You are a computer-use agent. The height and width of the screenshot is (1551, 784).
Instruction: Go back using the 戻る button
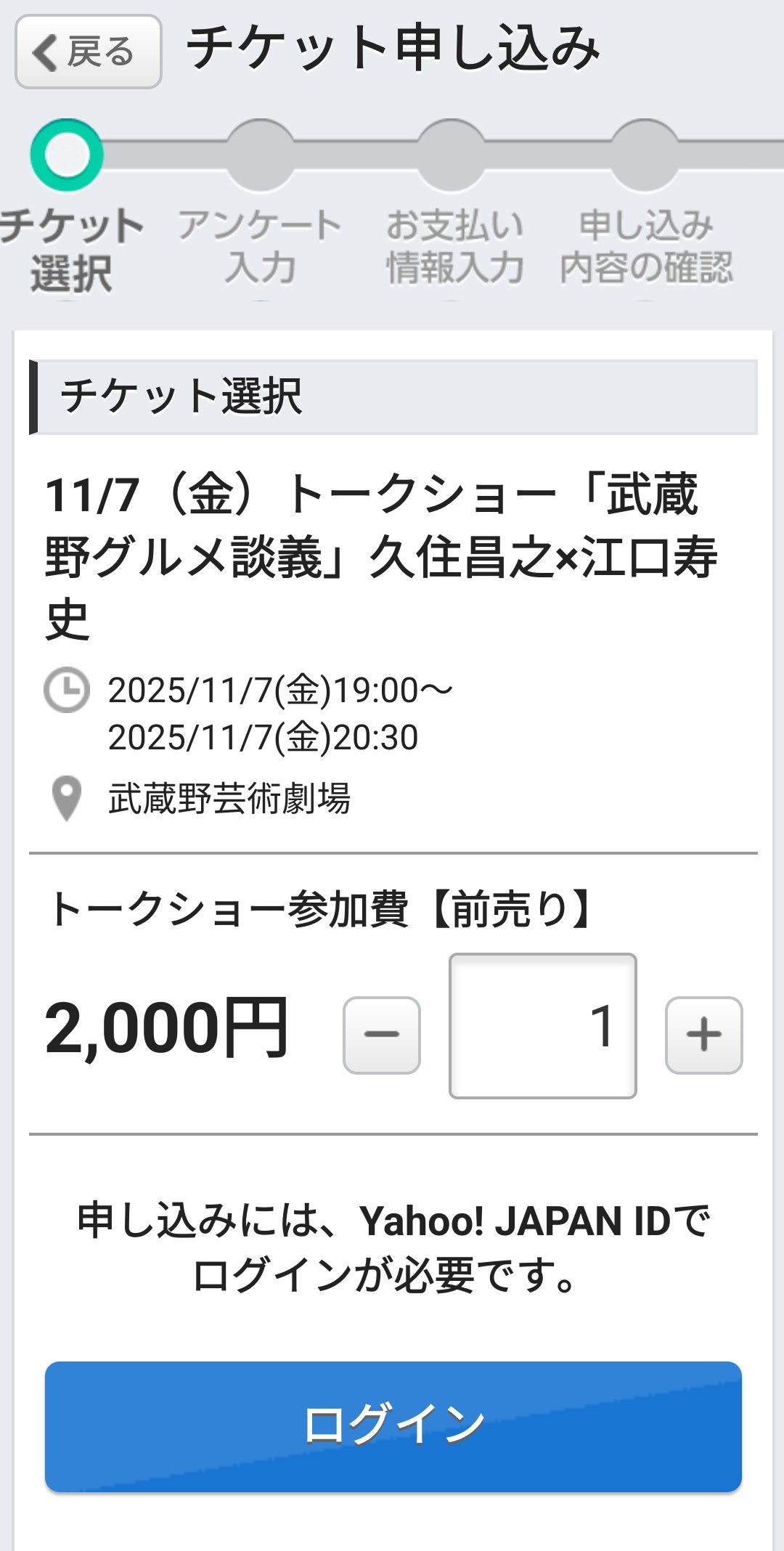88,52
